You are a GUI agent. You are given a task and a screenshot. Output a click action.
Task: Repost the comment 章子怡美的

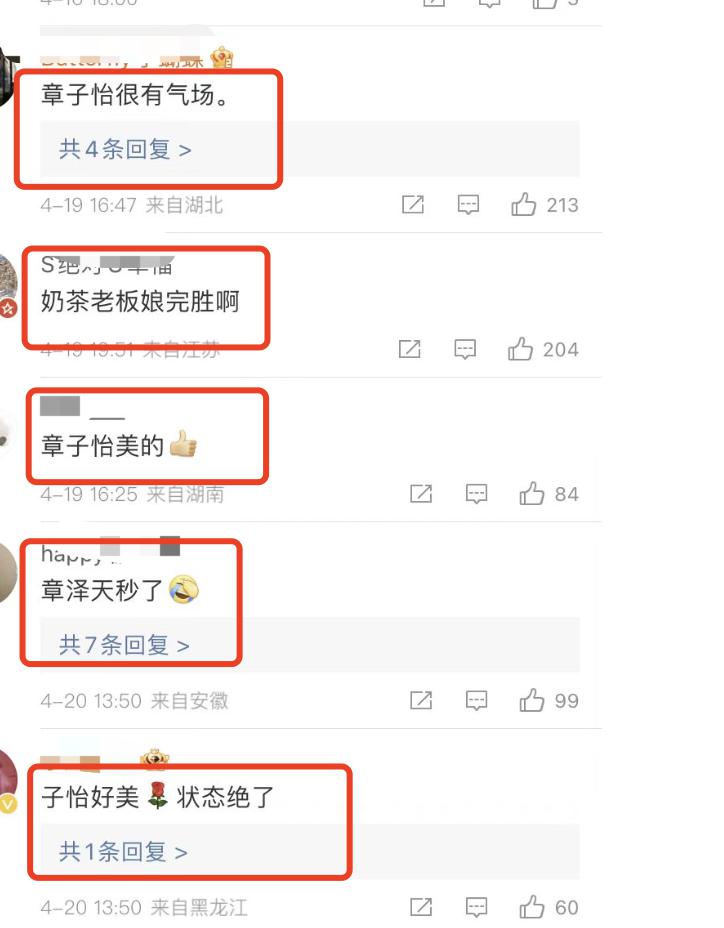coord(421,494)
